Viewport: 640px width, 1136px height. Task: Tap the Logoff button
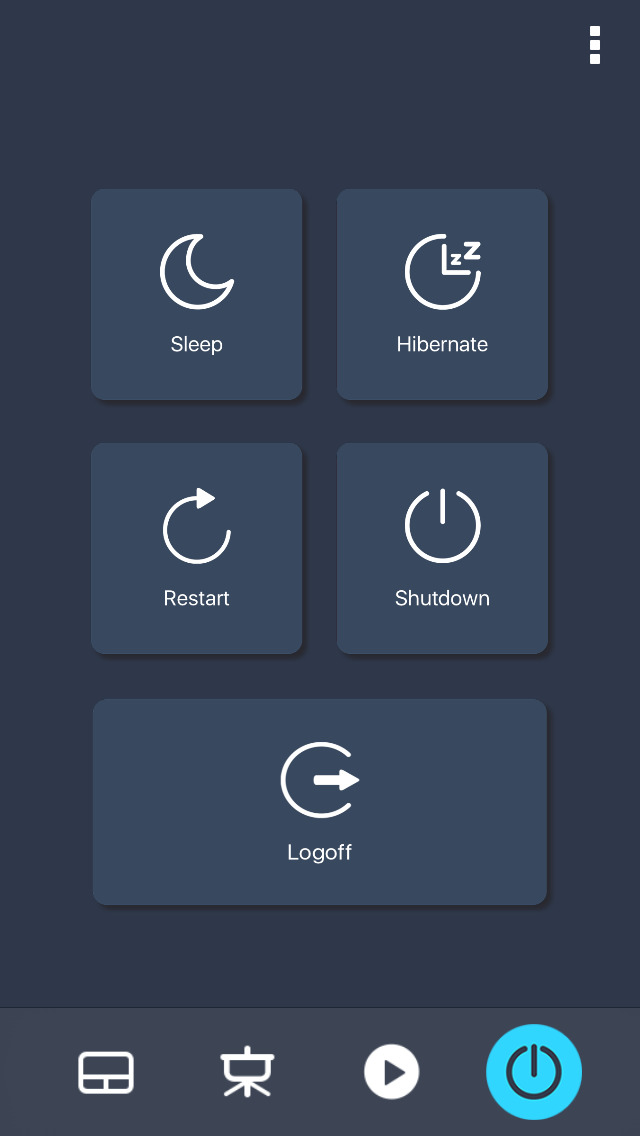[x=320, y=802]
